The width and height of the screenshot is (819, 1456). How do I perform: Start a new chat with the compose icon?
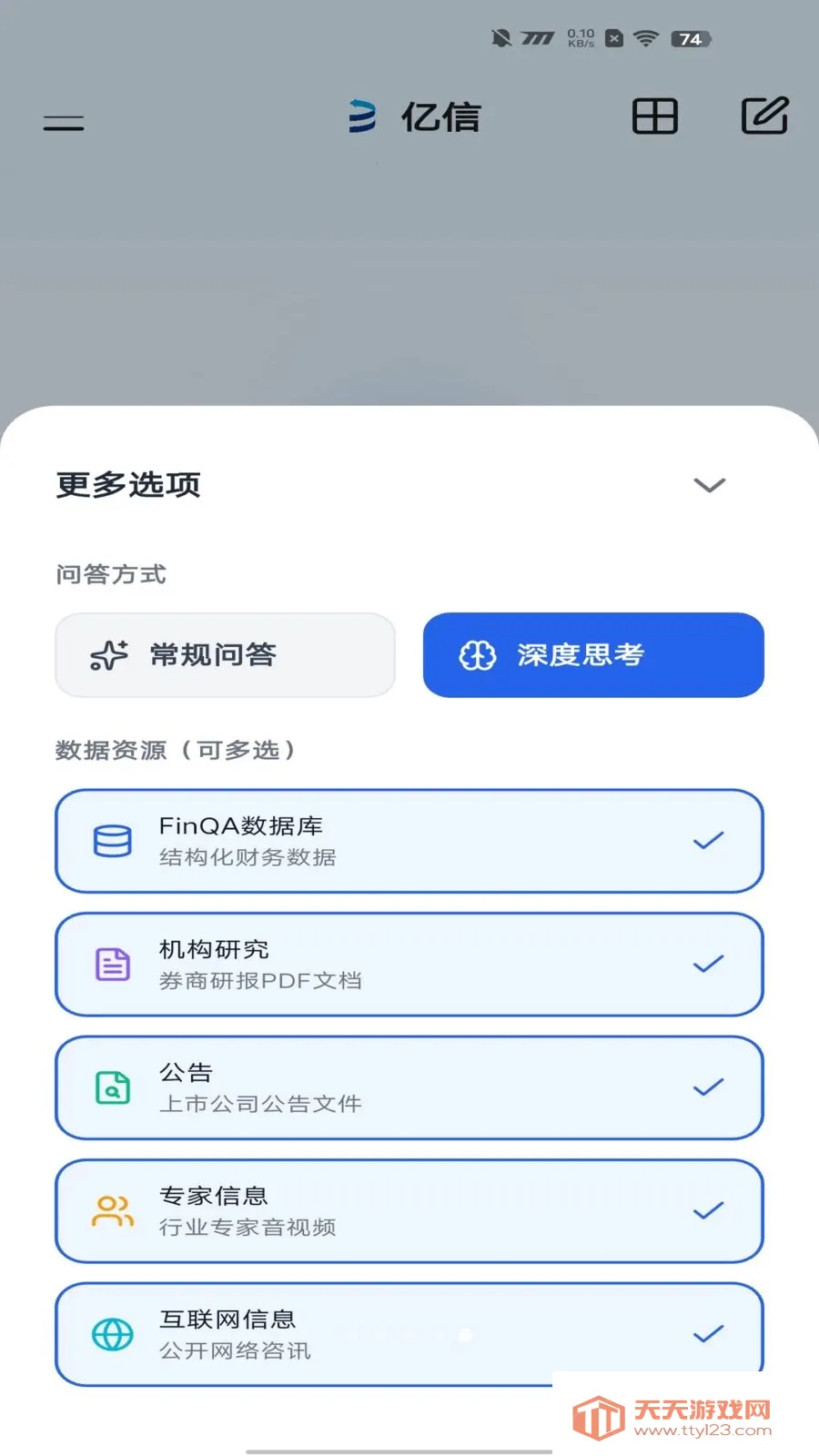coord(764,116)
